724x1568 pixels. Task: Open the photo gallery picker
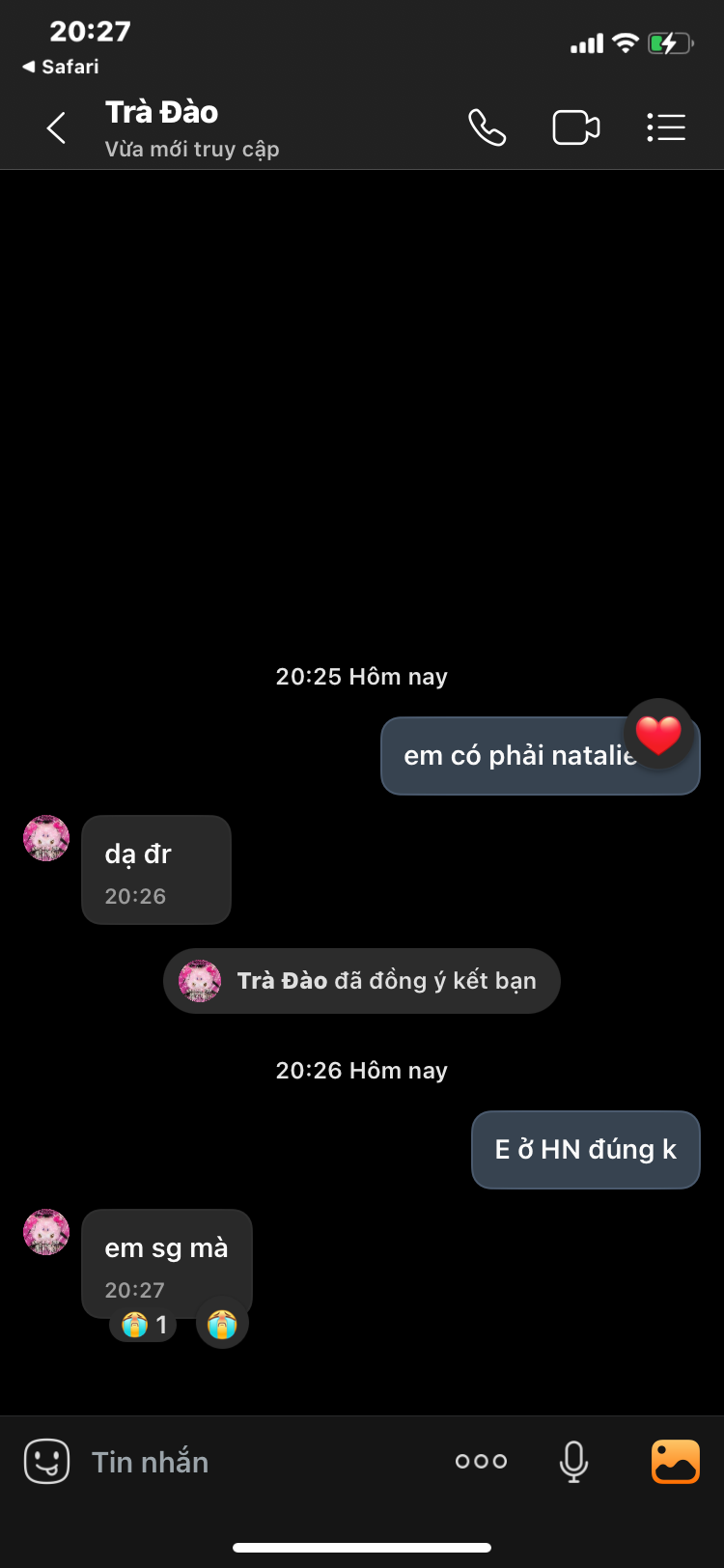pyautogui.click(x=676, y=1461)
